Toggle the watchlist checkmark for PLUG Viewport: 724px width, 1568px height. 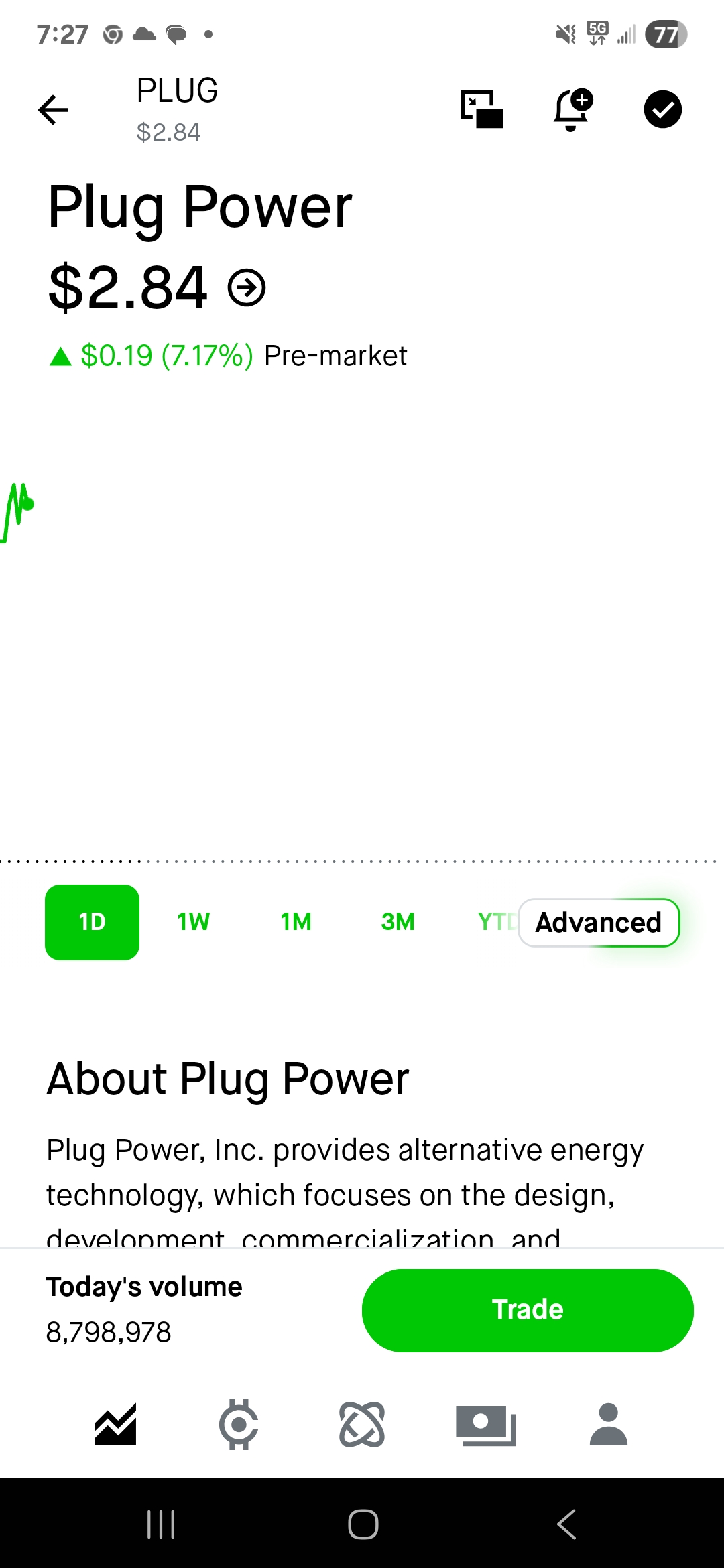[663, 109]
